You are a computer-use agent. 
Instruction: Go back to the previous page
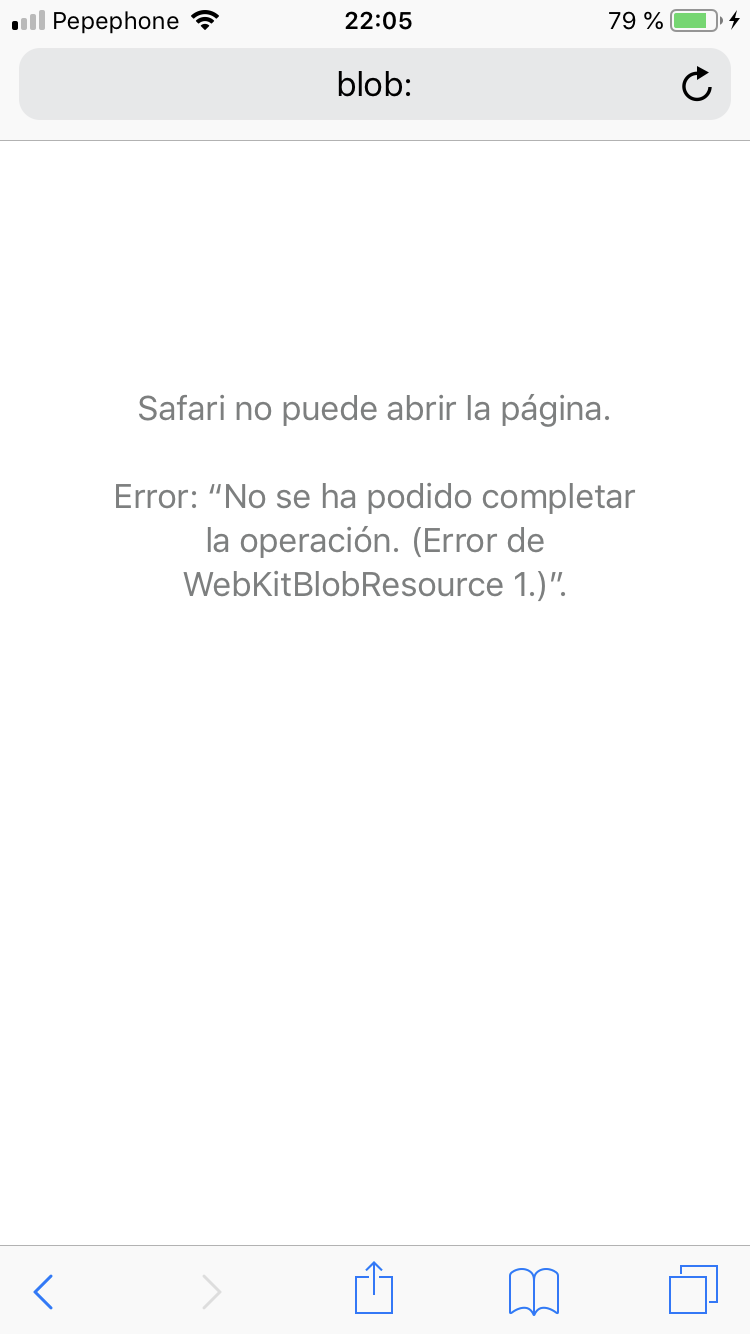pos(43,1292)
